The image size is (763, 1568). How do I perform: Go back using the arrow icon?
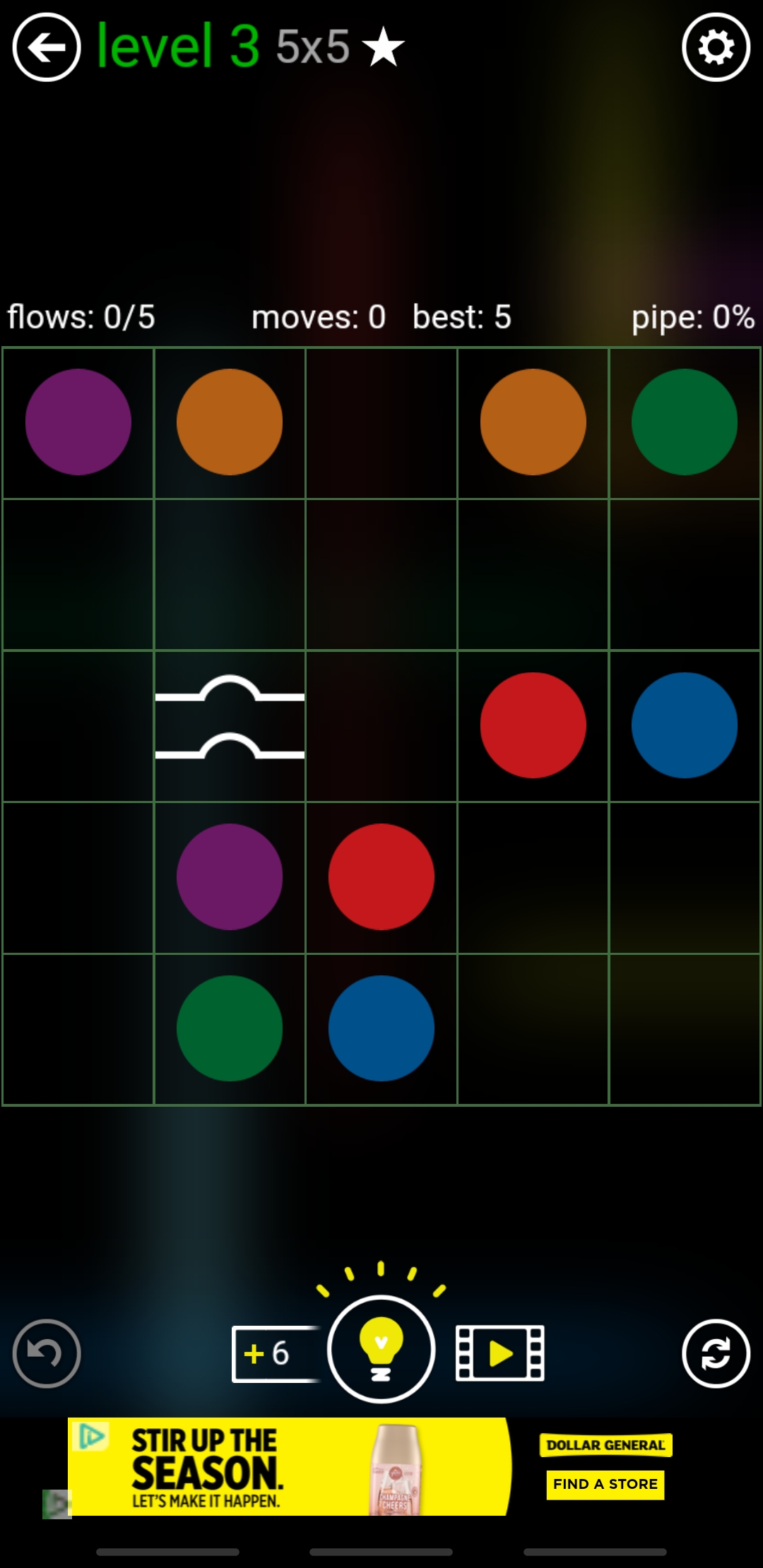pos(47,47)
